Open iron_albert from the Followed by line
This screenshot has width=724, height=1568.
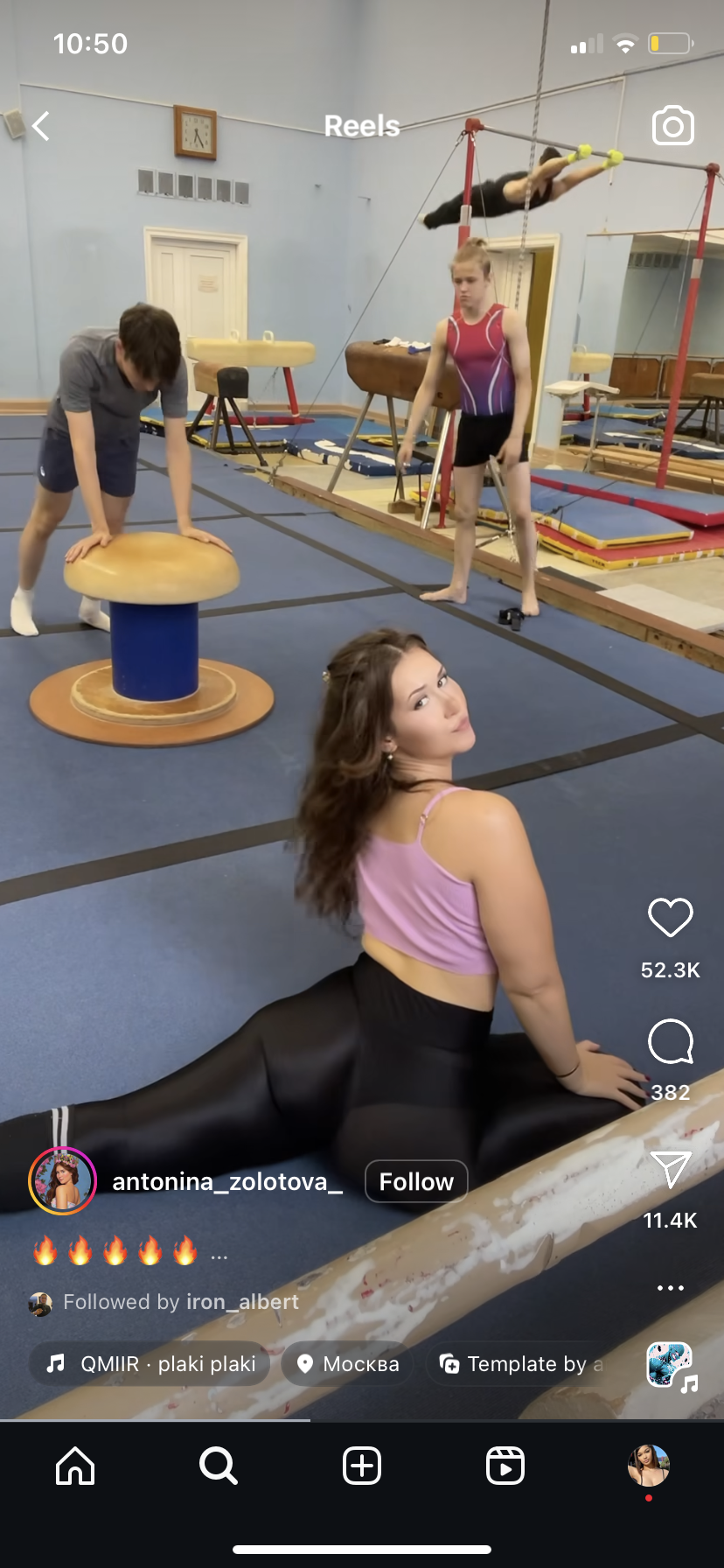[x=242, y=1302]
